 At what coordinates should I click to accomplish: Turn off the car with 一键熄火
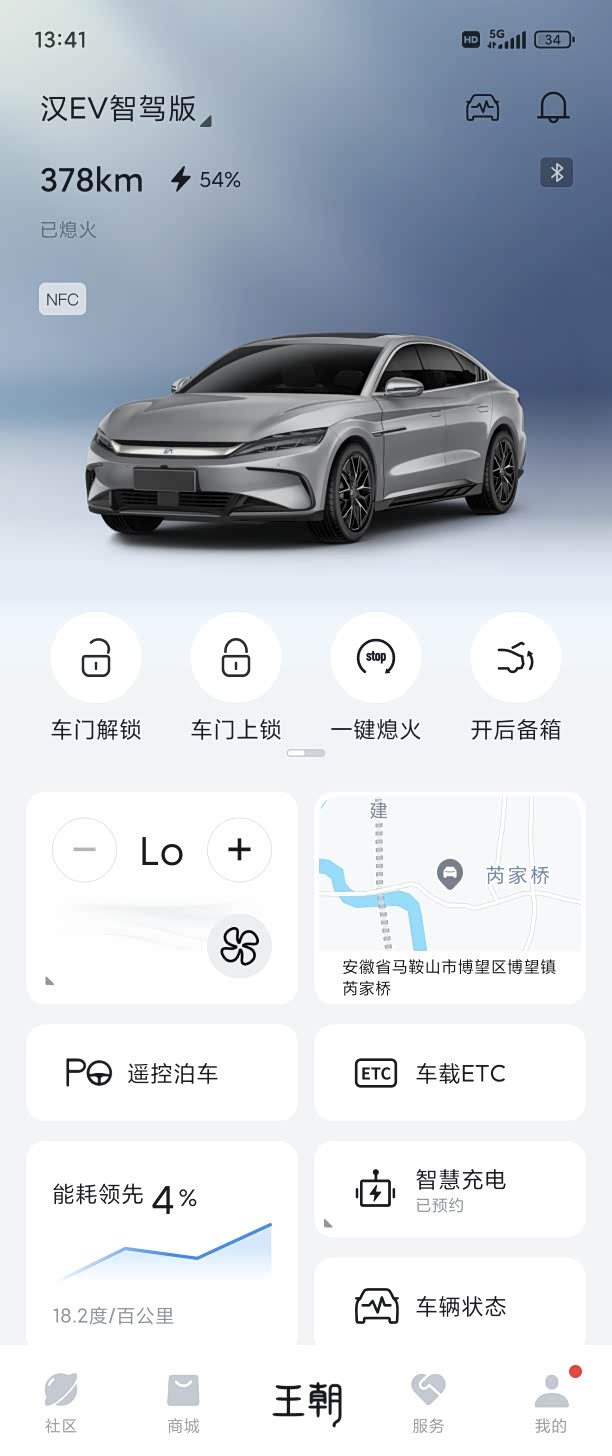coord(376,677)
